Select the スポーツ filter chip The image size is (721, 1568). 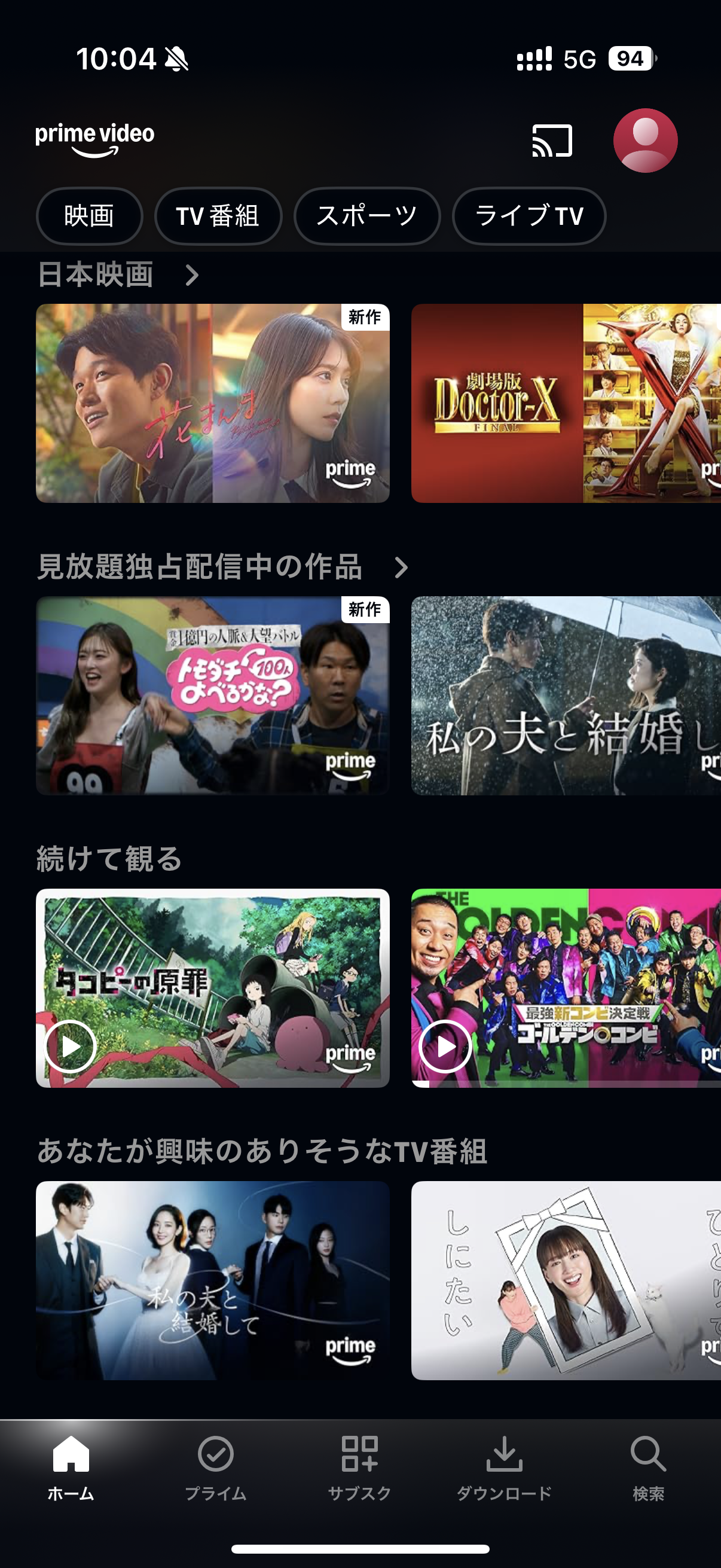click(367, 216)
